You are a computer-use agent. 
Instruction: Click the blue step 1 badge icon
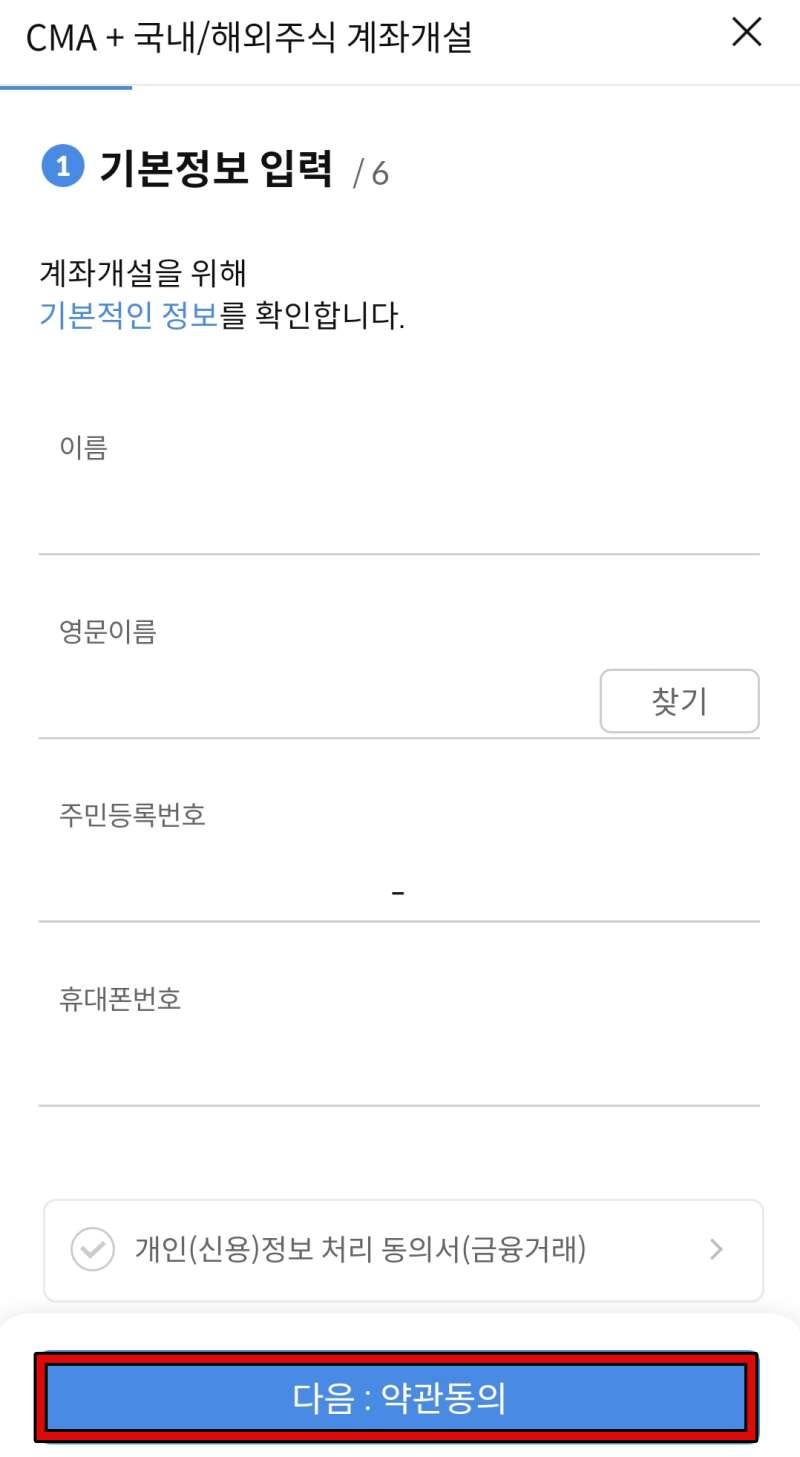(x=63, y=167)
